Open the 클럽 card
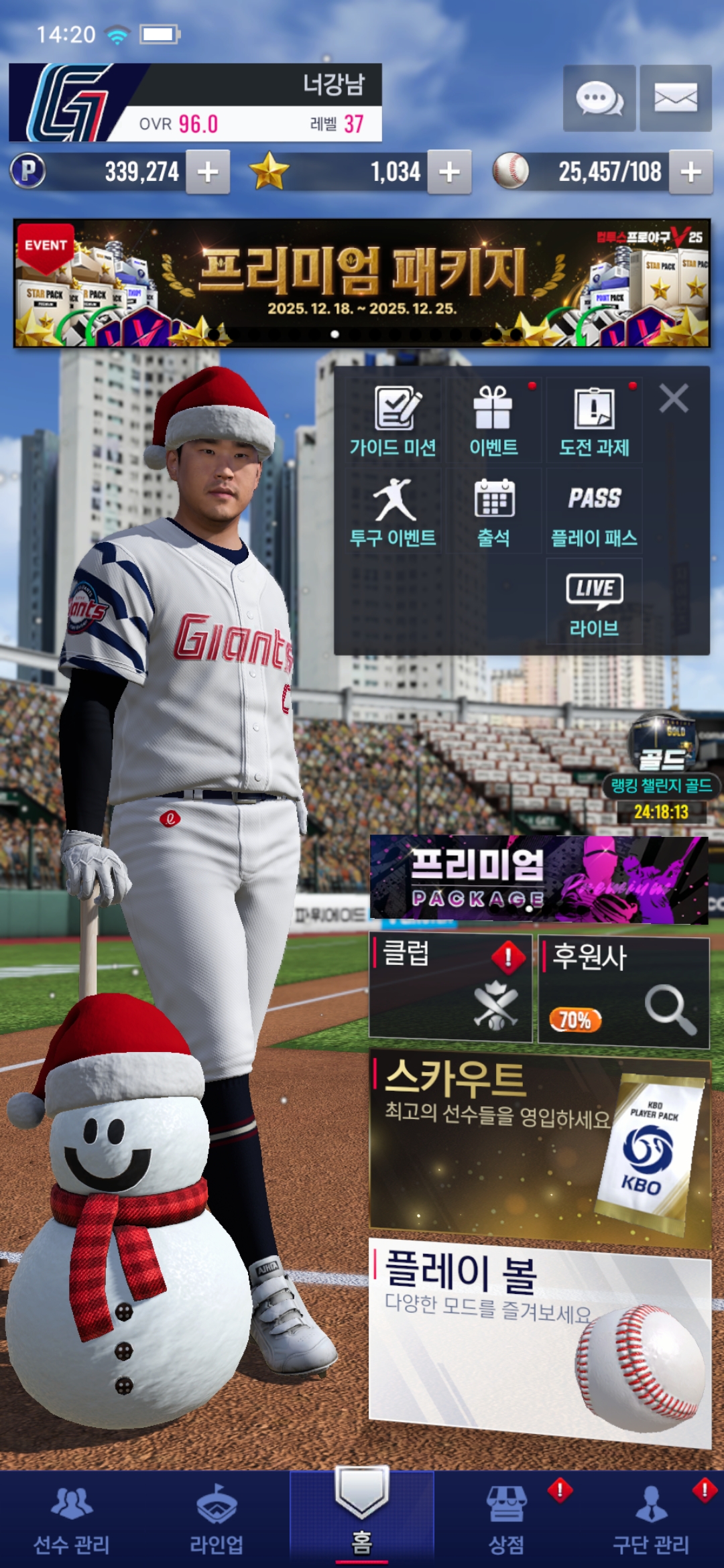This screenshot has width=724, height=1568. click(450, 988)
